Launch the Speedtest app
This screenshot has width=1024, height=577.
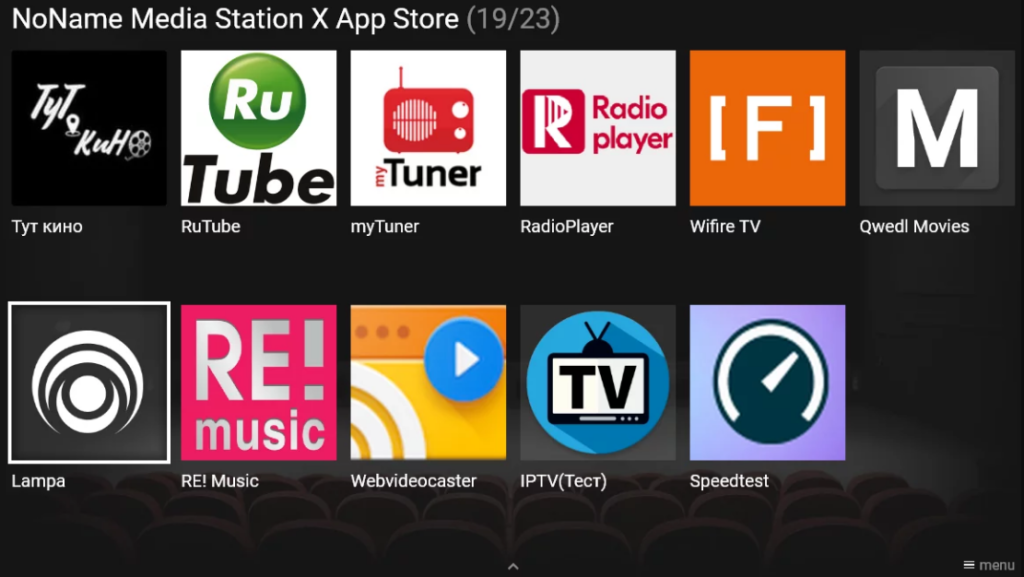(x=767, y=383)
